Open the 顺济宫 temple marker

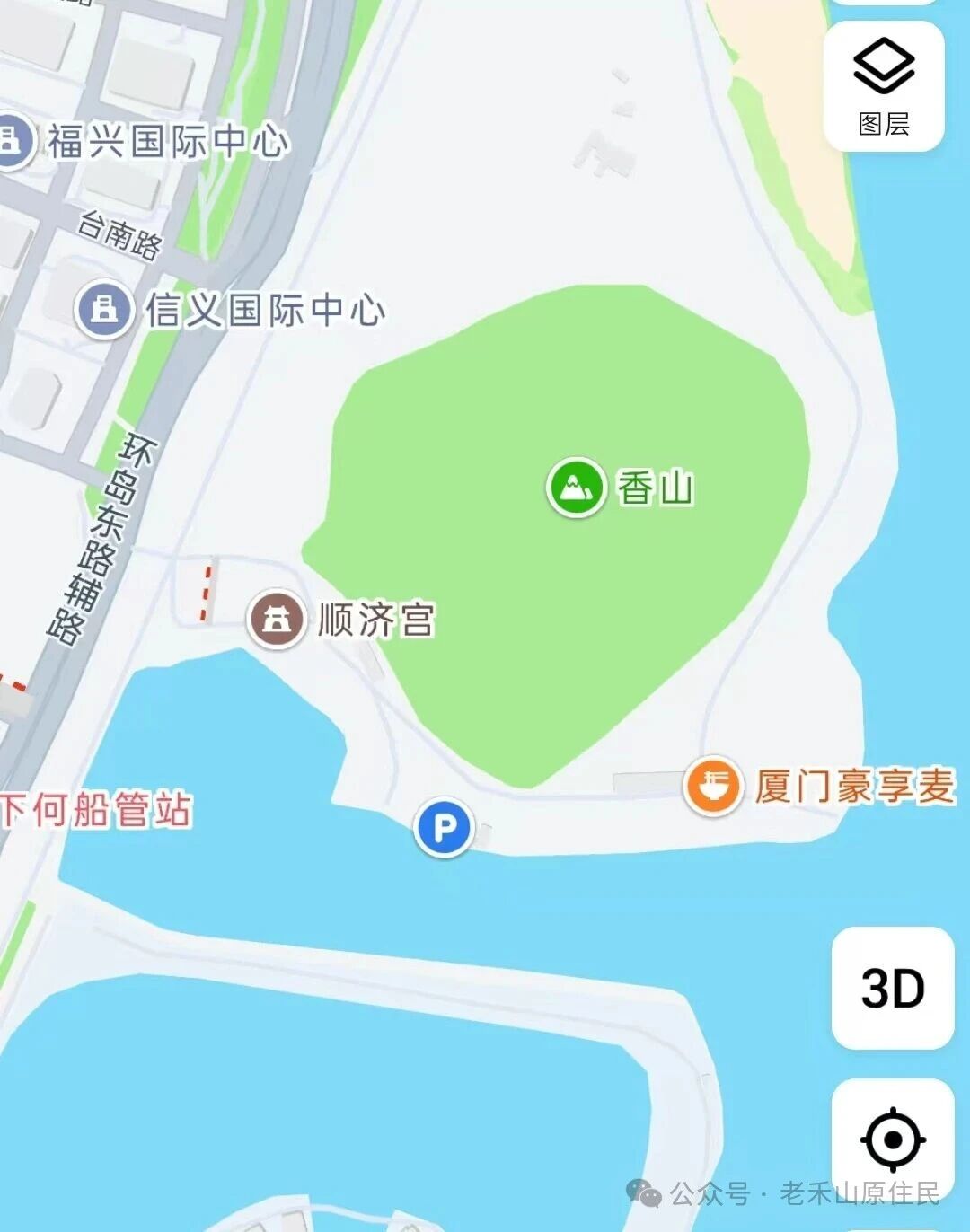(276, 620)
